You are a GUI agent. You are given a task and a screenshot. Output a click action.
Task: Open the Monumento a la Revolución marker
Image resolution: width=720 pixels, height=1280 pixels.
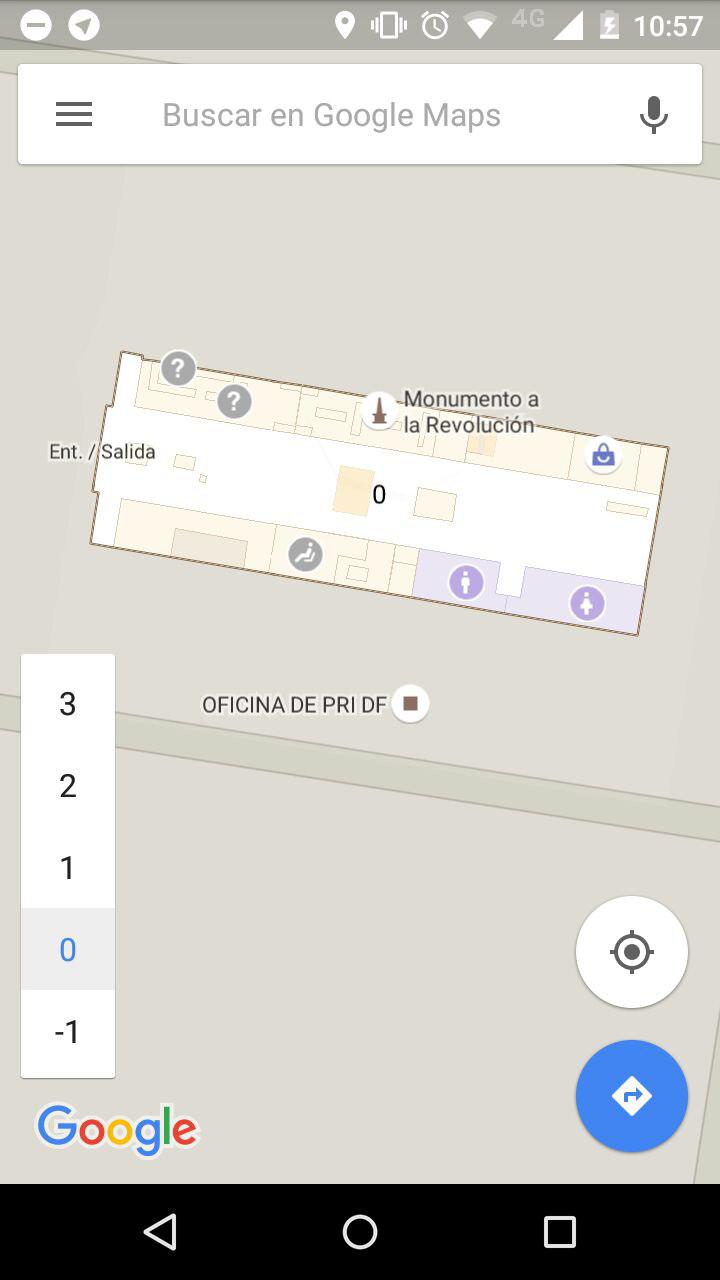tap(379, 410)
